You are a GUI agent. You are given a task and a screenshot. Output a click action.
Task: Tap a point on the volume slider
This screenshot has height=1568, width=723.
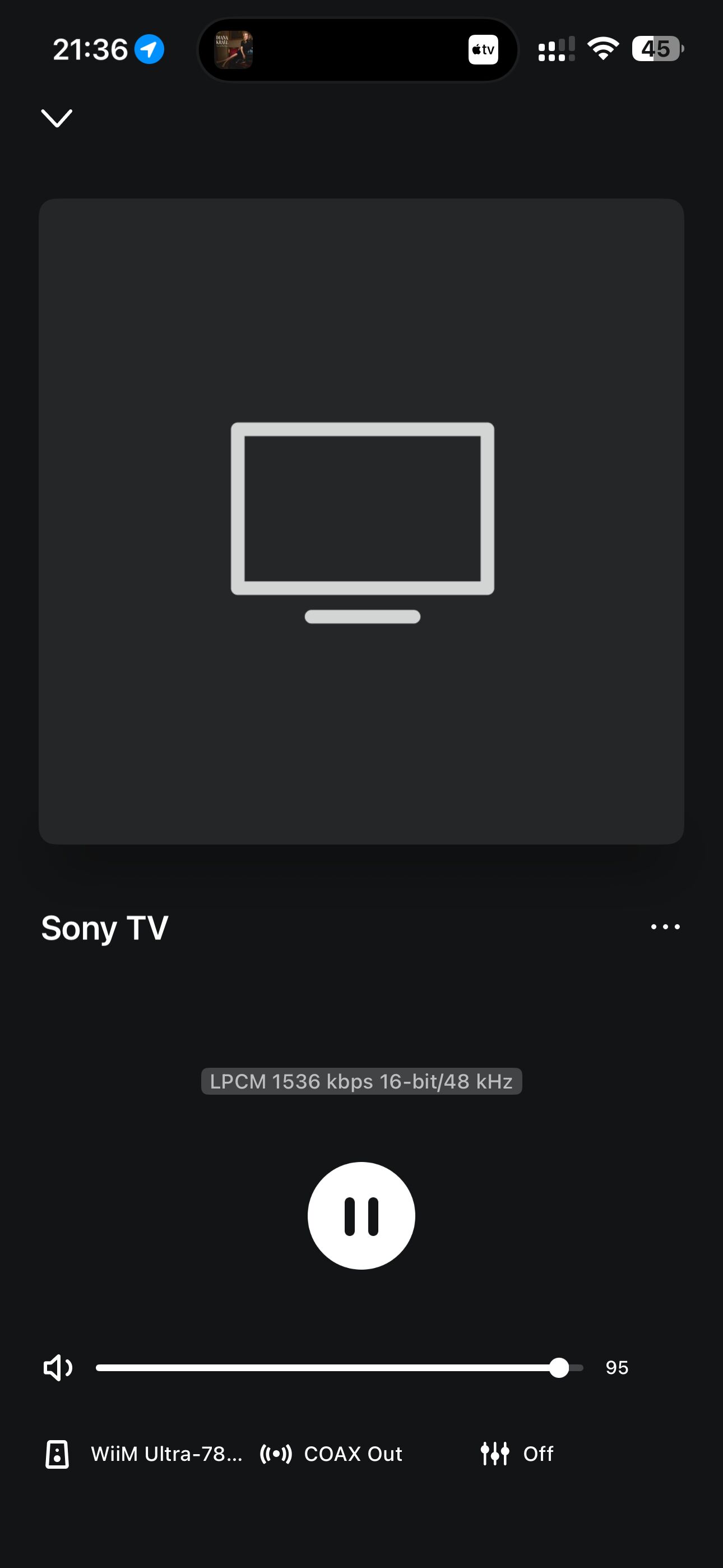pos(328,1368)
